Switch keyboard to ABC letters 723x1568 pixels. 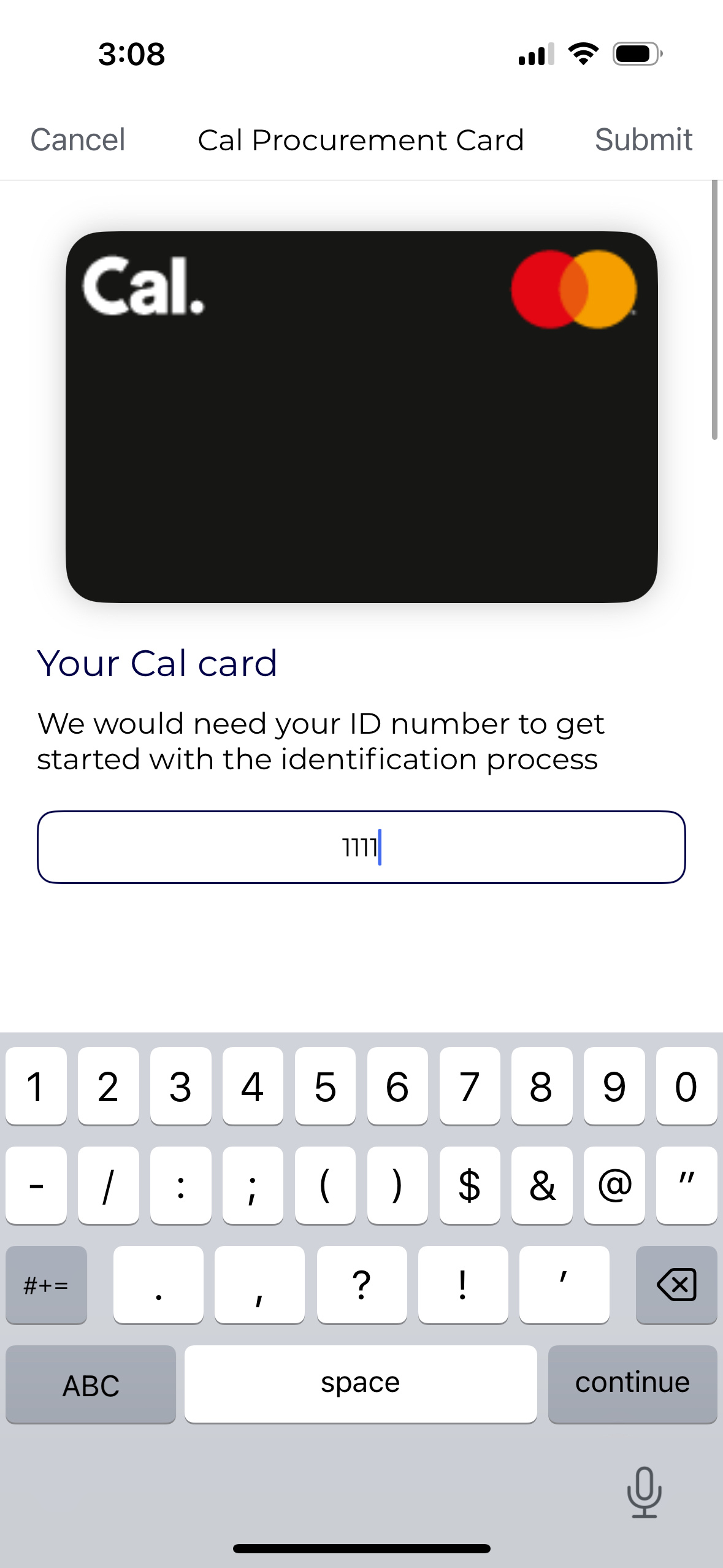pyautogui.click(x=91, y=1385)
